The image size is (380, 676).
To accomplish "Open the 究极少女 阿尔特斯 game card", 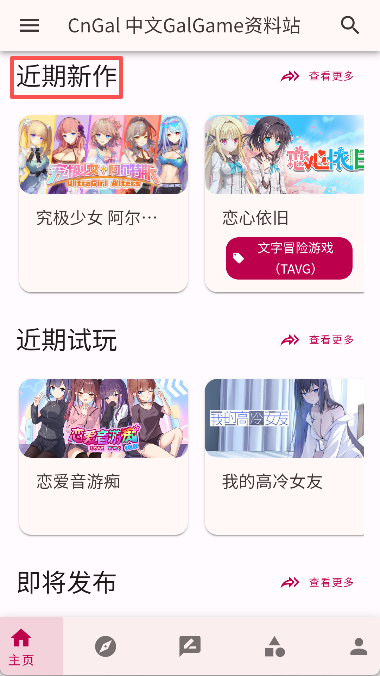I will pyautogui.click(x=104, y=203).
